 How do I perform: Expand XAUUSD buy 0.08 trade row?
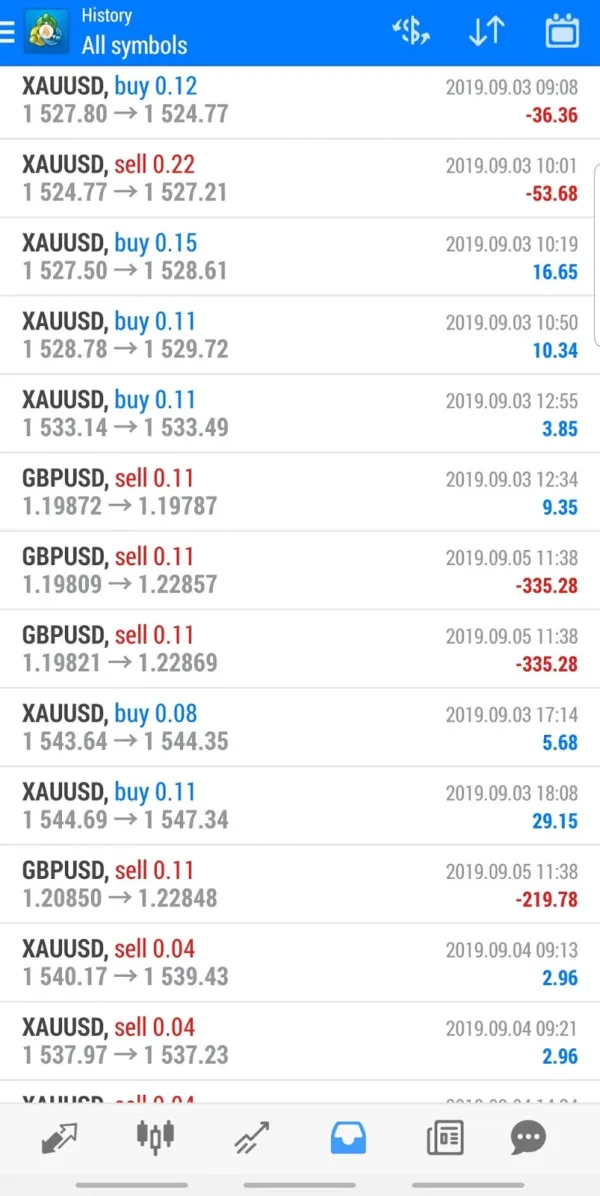point(300,727)
